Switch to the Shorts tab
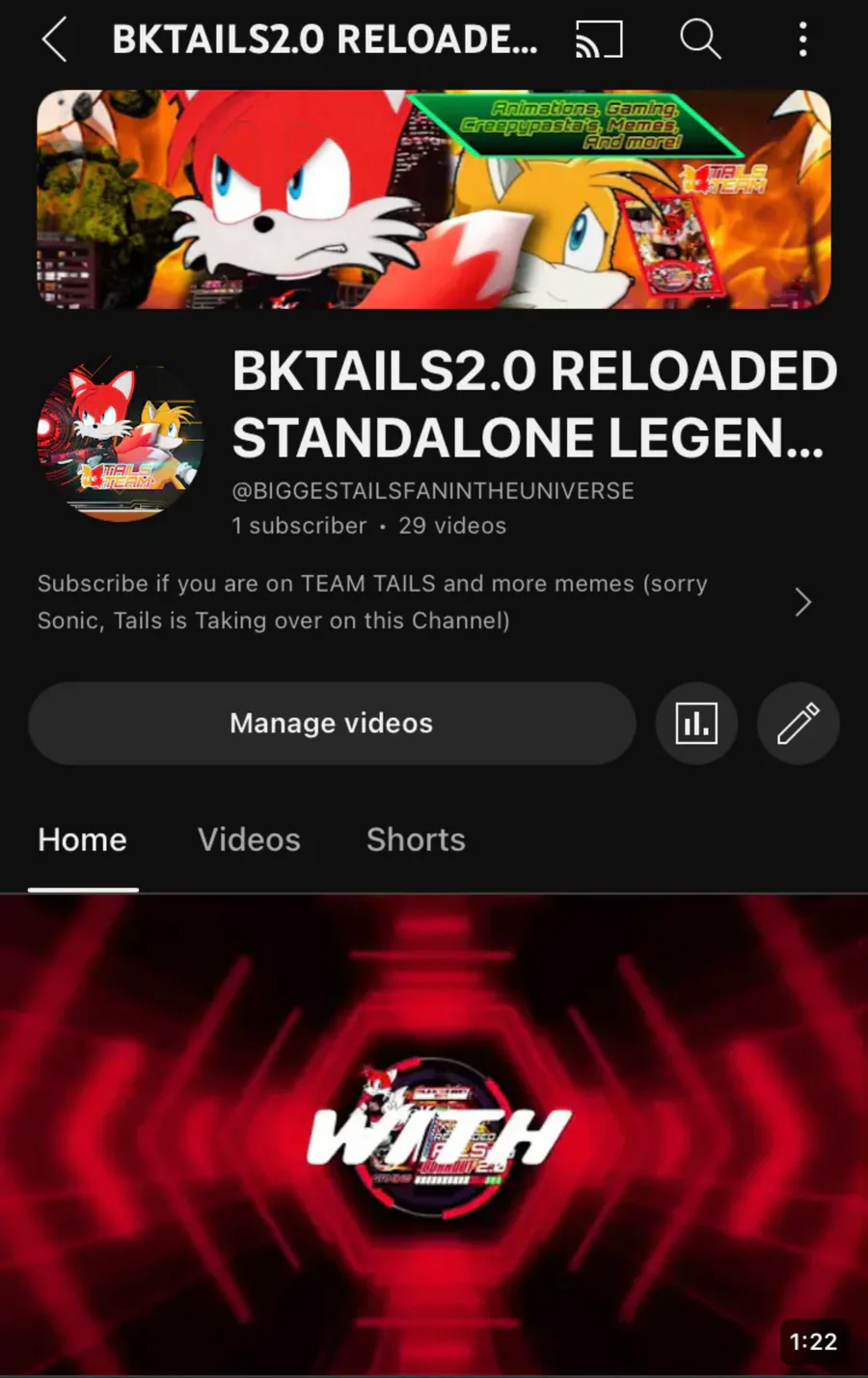This screenshot has width=868, height=1378. tap(416, 840)
